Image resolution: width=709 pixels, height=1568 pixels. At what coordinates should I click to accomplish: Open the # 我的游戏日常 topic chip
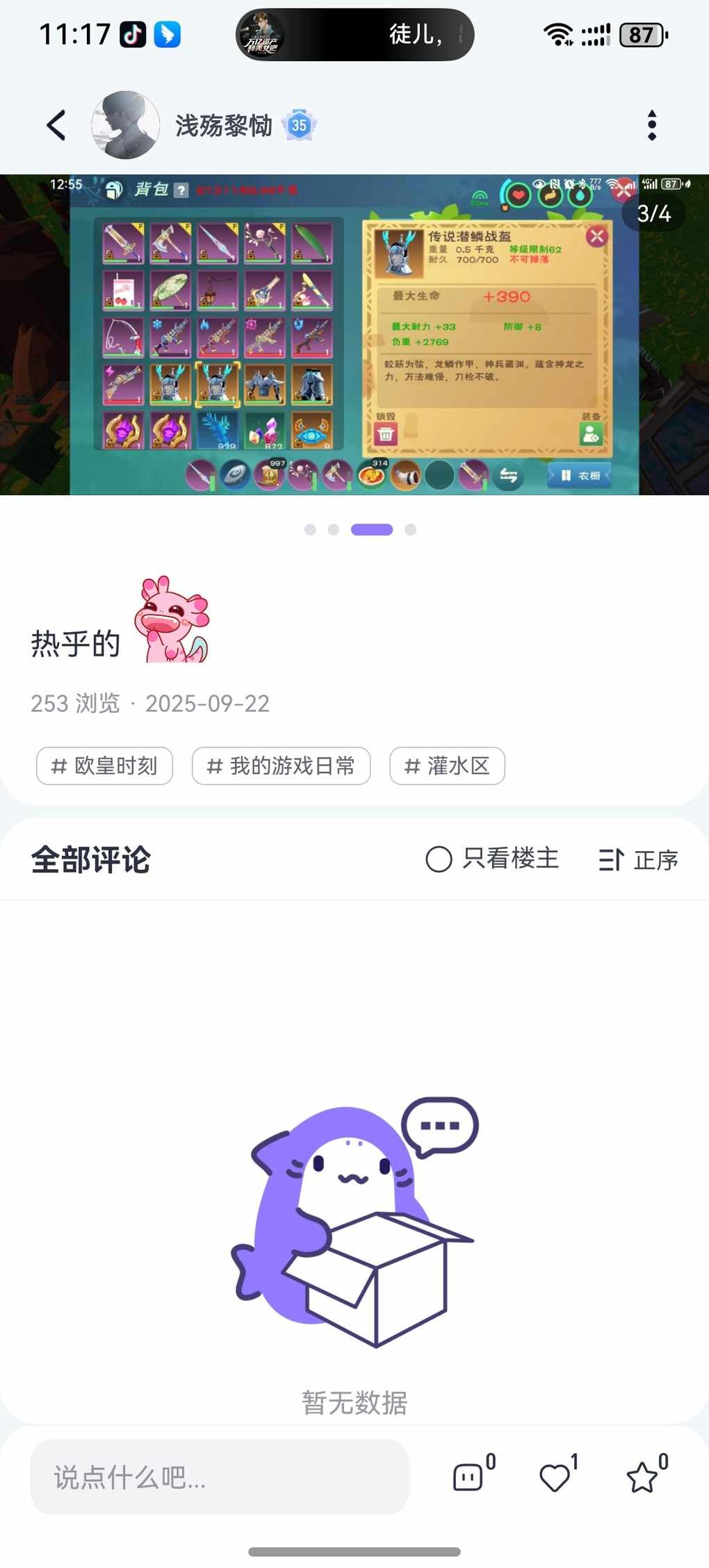coord(281,766)
